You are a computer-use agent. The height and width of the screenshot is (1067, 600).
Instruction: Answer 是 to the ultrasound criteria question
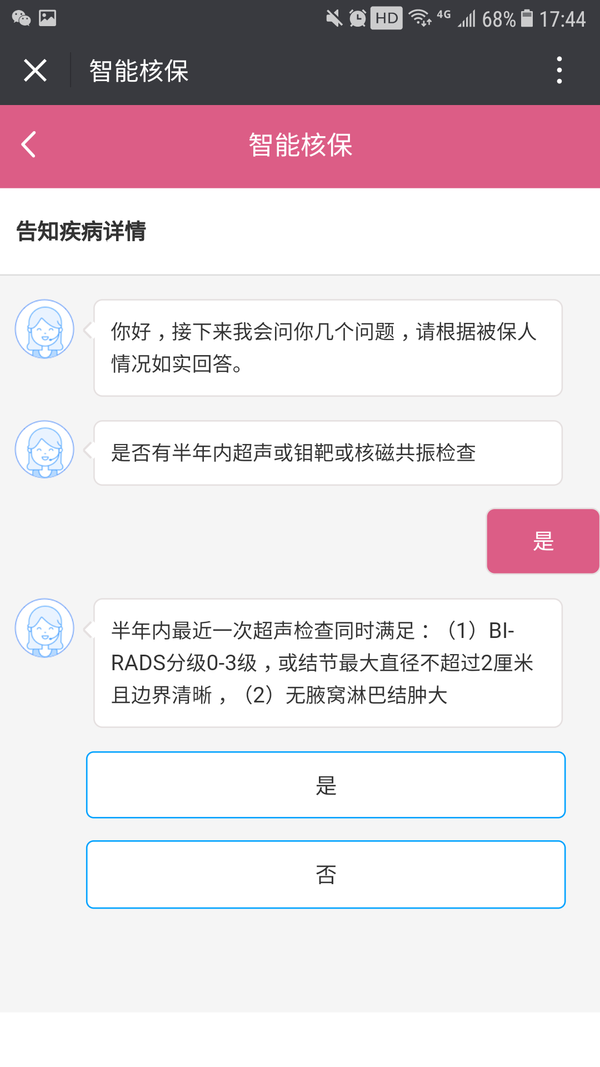click(326, 785)
